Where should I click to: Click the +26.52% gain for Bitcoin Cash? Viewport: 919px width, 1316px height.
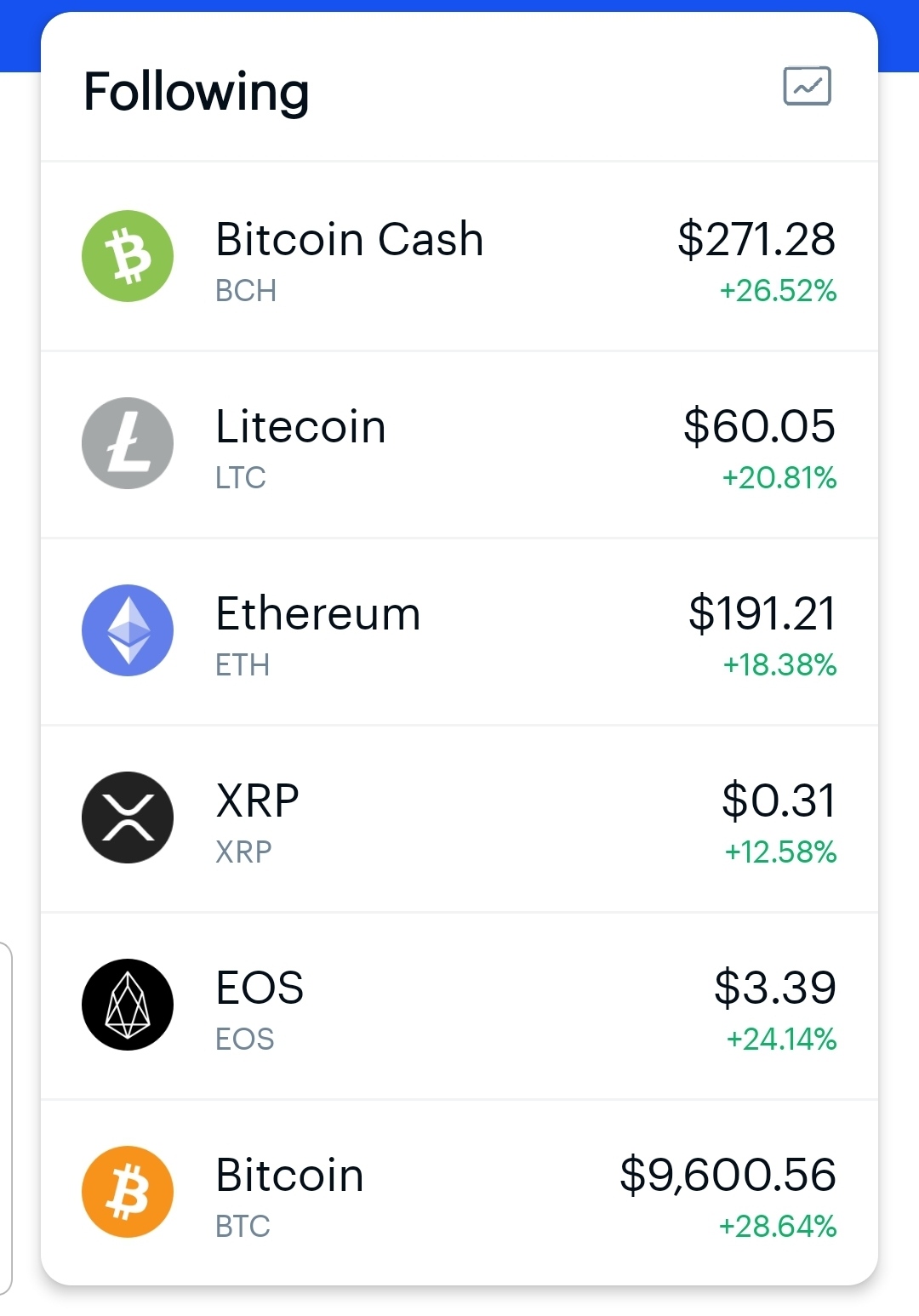click(779, 291)
